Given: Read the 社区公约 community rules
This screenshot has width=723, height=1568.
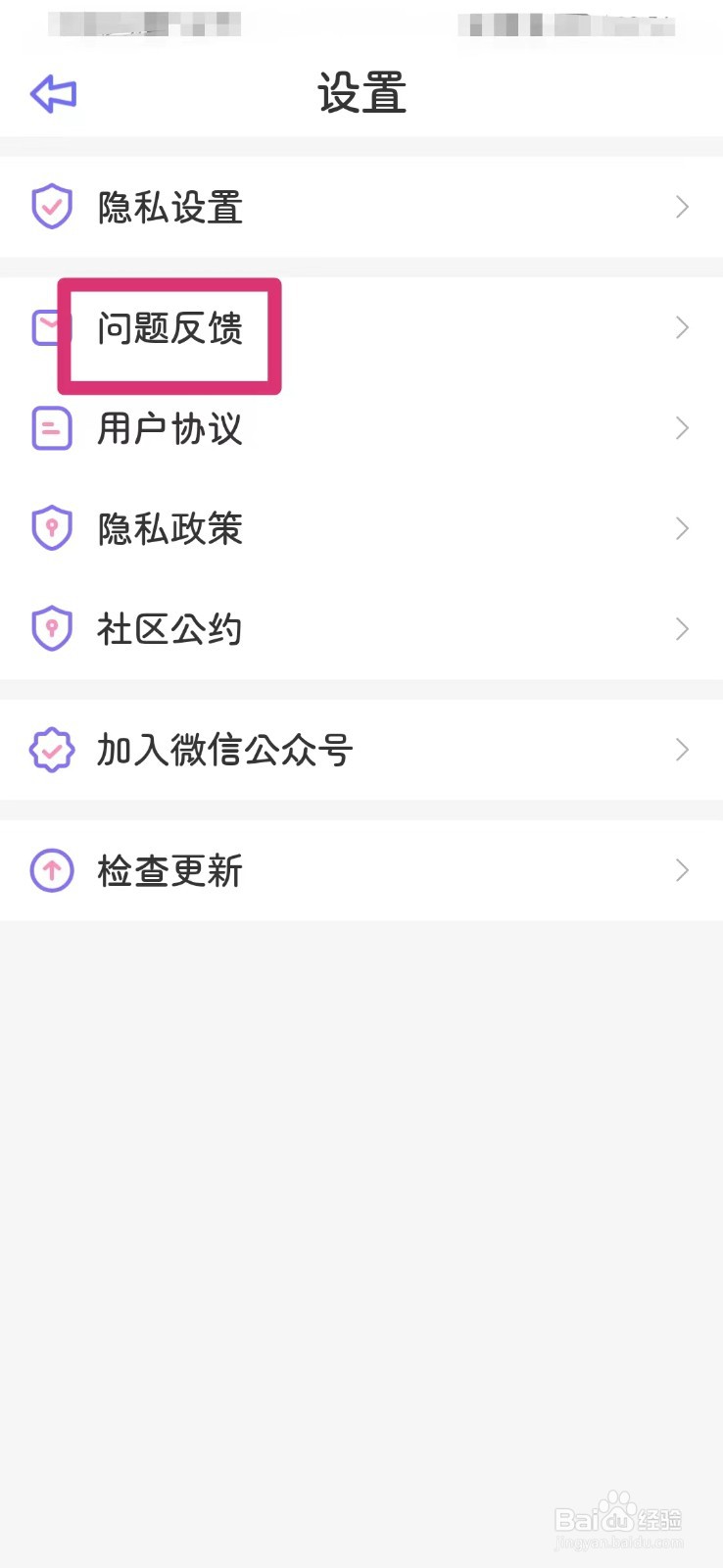Looking at the screenshot, I should coord(361,629).
